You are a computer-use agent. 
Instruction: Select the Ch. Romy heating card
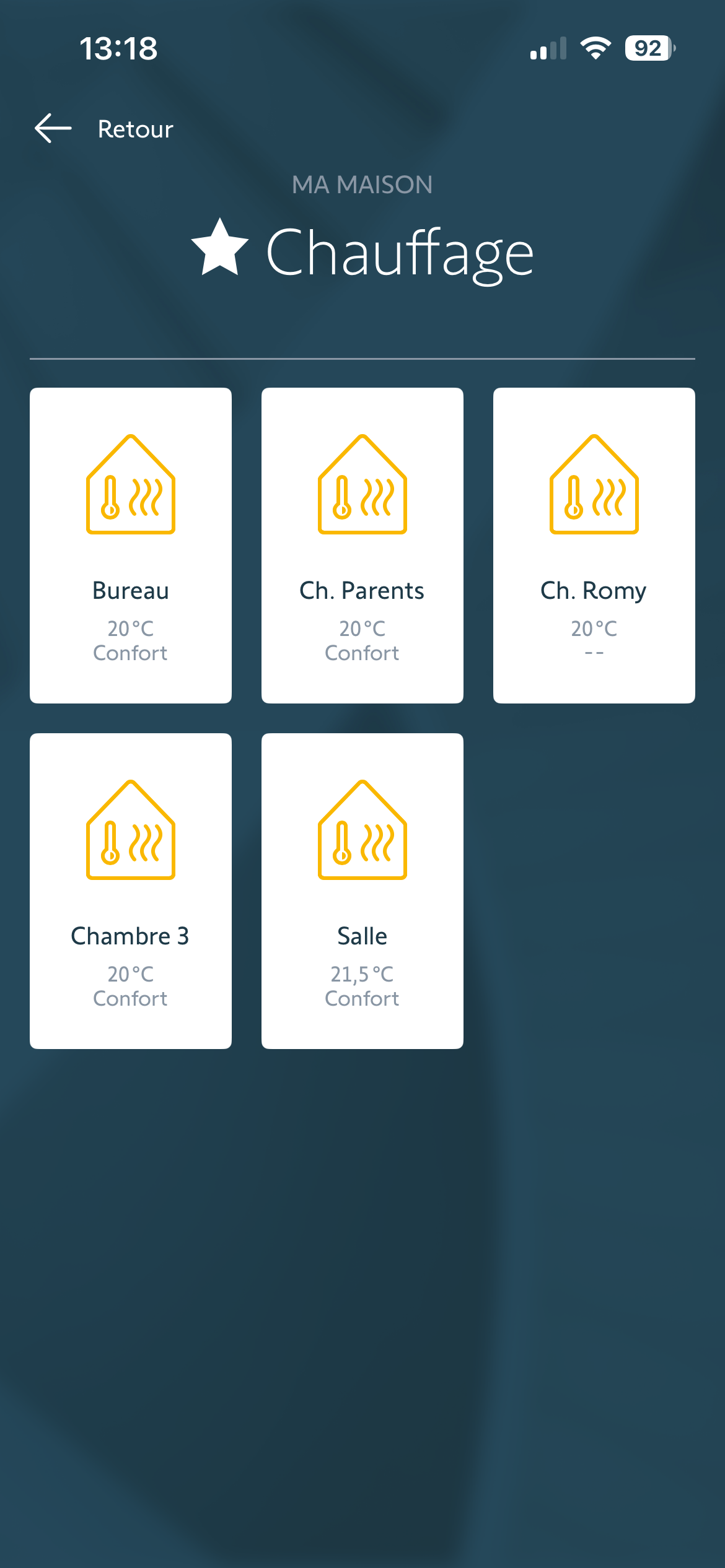pos(594,545)
